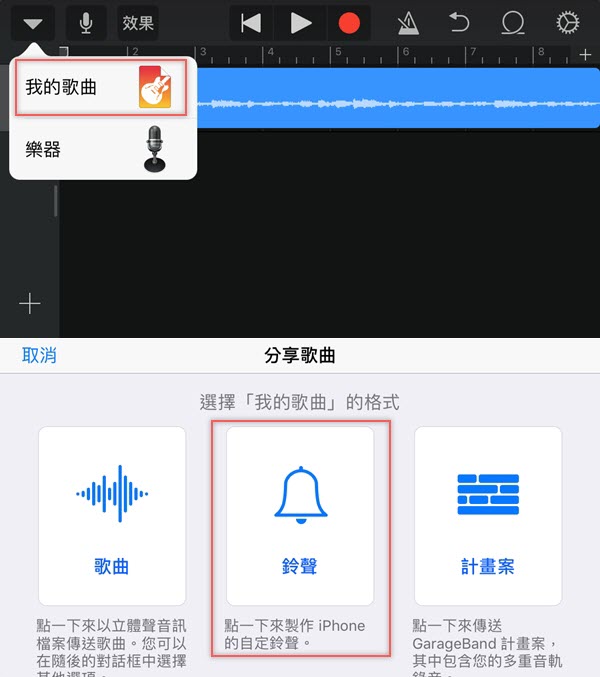The width and height of the screenshot is (600, 677).
Task: Select the blue audio region
Action: pos(400,102)
